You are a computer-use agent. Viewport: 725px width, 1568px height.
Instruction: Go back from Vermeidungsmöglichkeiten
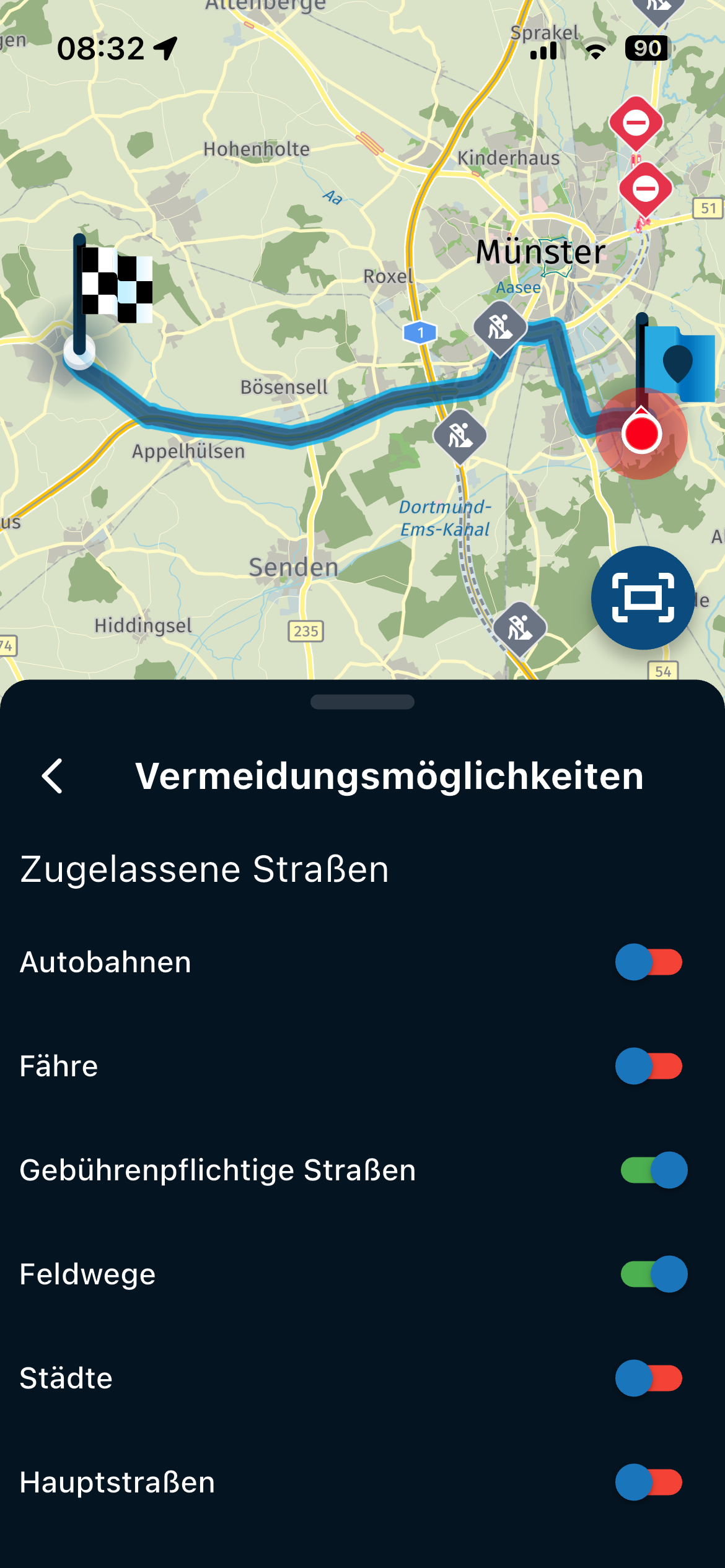point(53,776)
